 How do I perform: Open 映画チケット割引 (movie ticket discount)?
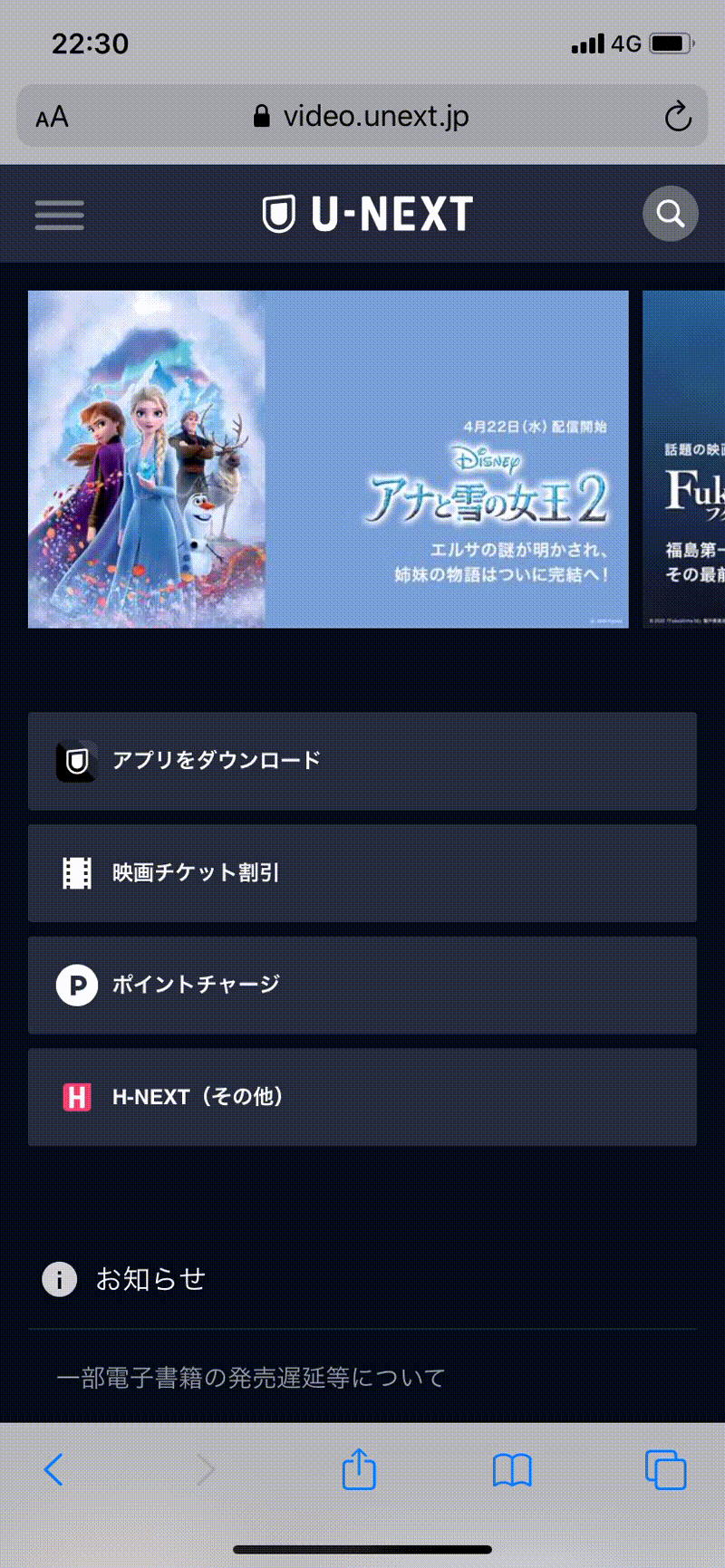click(x=362, y=873)
